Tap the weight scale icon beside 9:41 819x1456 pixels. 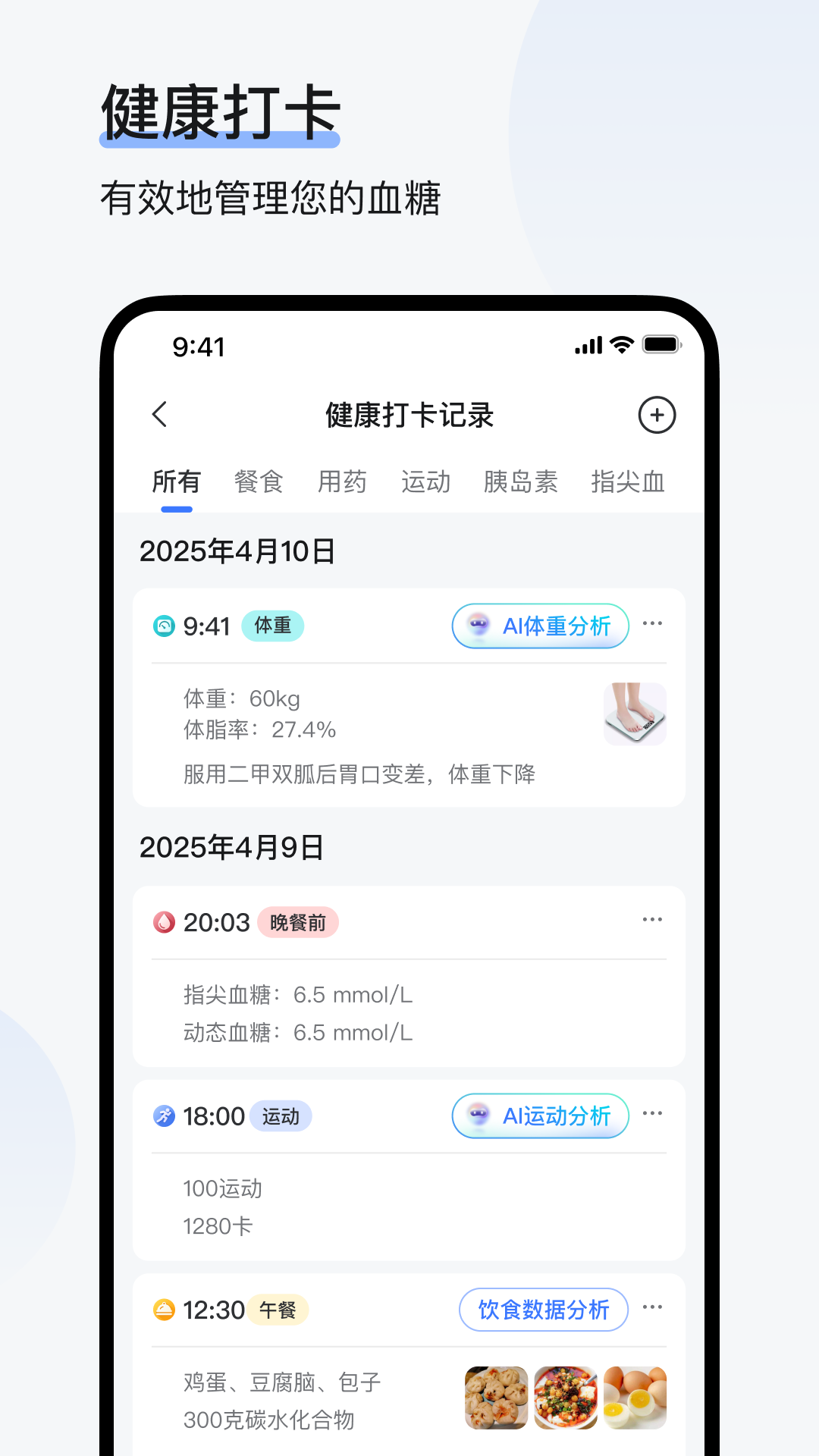point(164,626)
